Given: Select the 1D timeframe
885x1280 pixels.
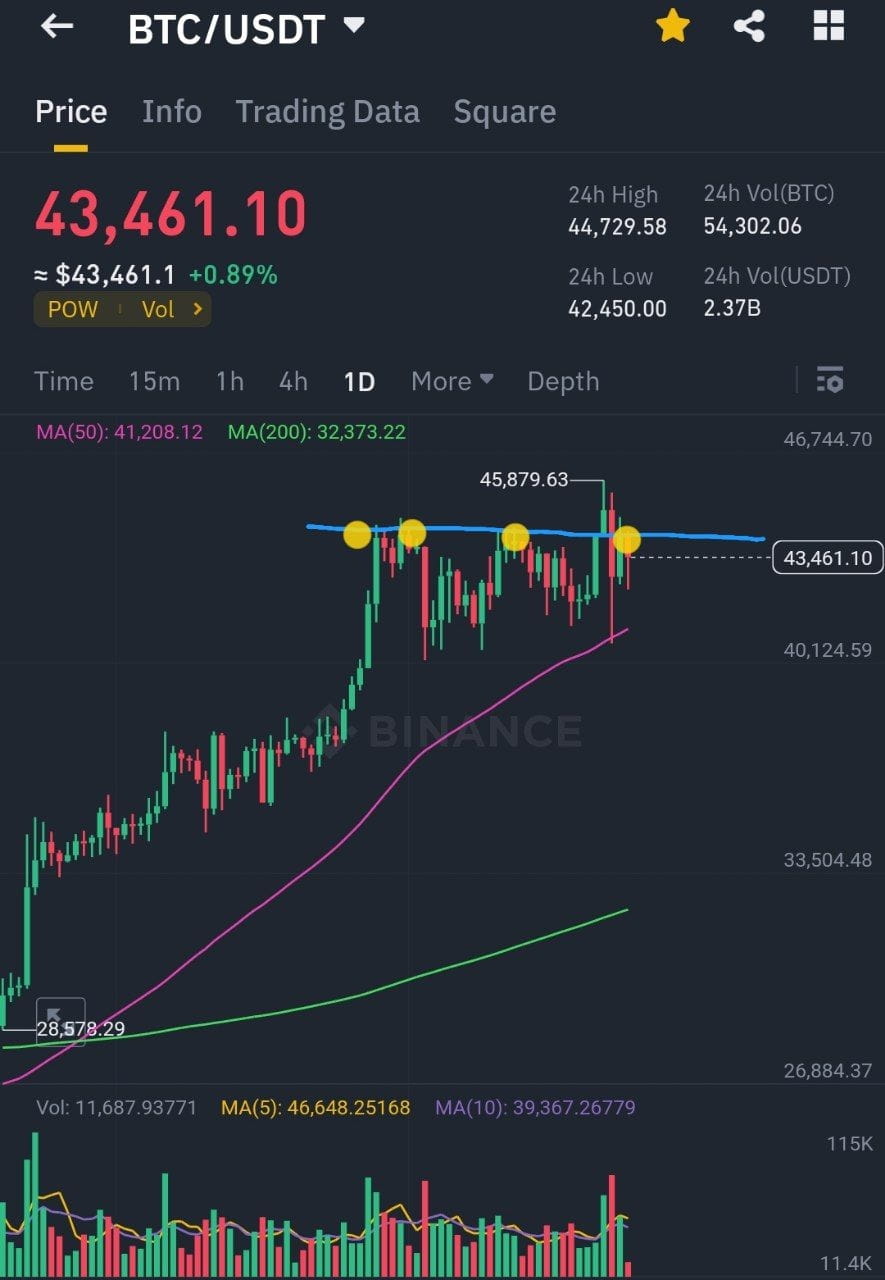Looking at the screenshot, I should pyautogui.click(x=359, y=381).
